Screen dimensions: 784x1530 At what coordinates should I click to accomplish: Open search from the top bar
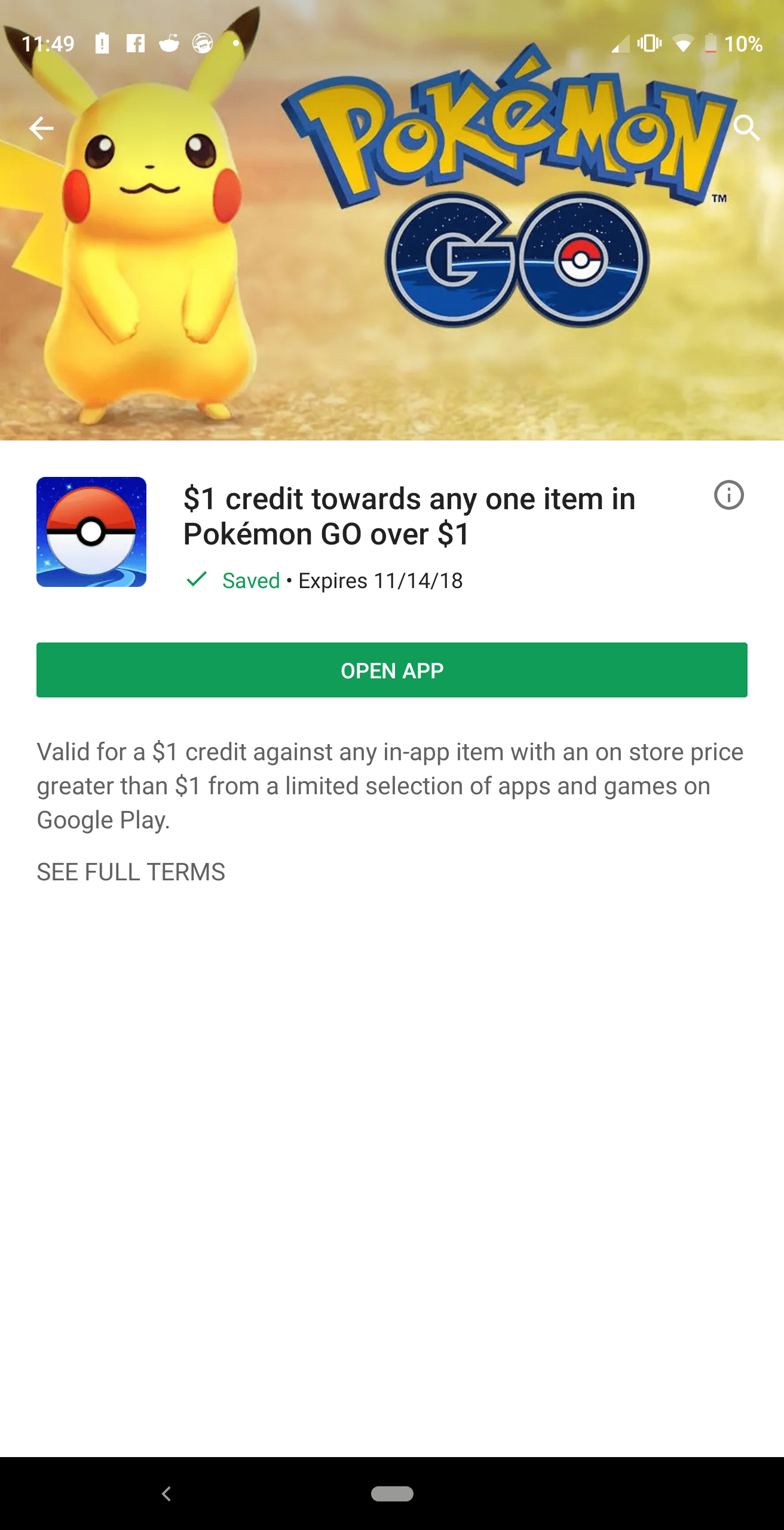pos(748,128)
